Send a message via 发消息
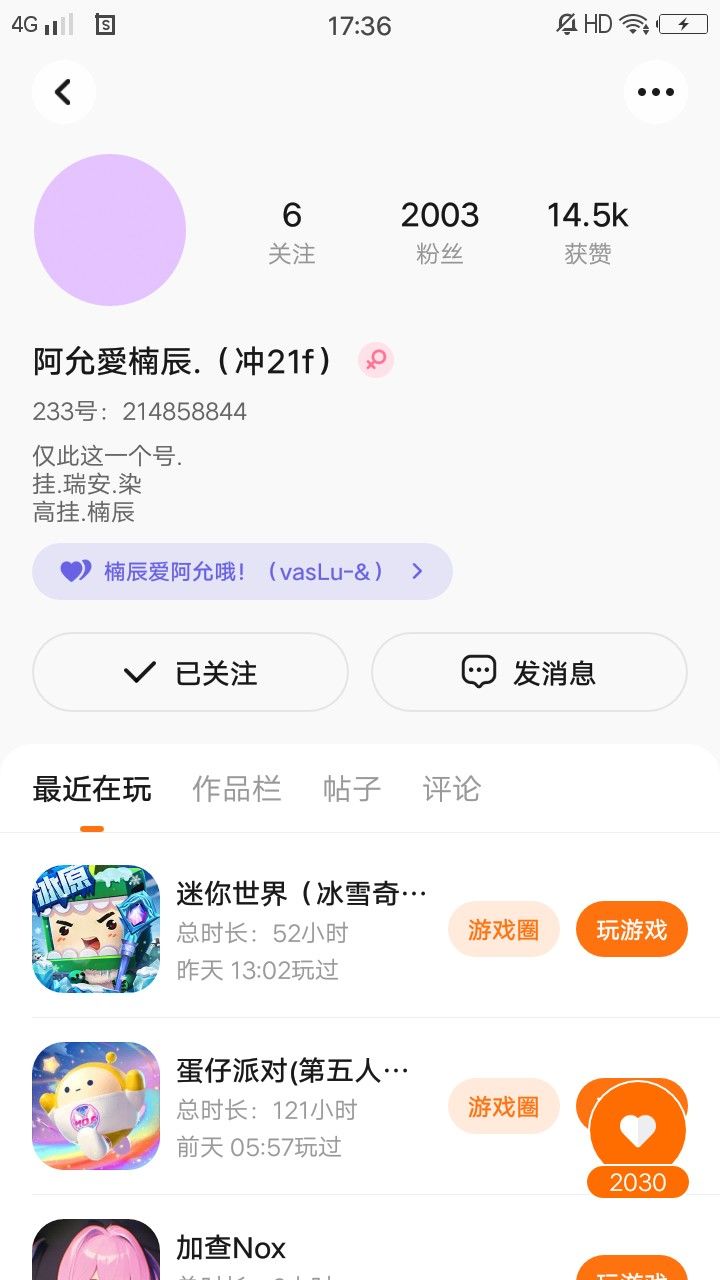The width and height of the screenshot is (720, 1280). click(529, 672)
